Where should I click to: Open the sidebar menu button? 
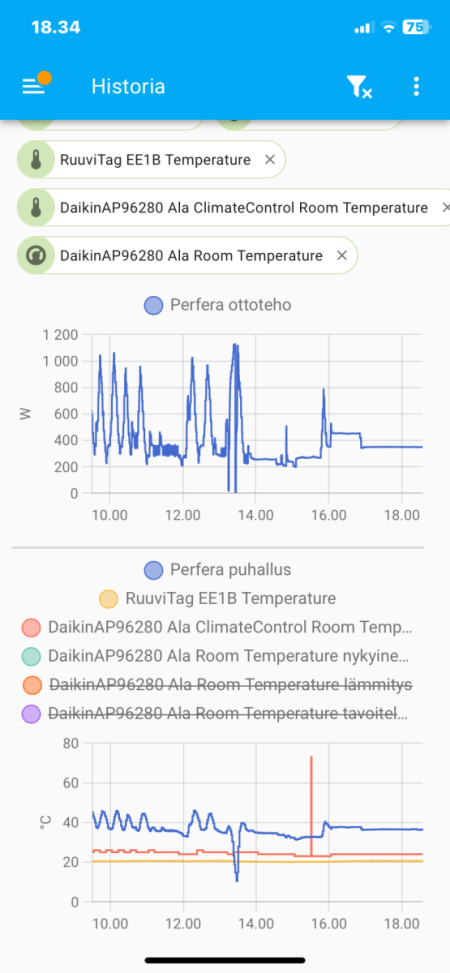34,86
